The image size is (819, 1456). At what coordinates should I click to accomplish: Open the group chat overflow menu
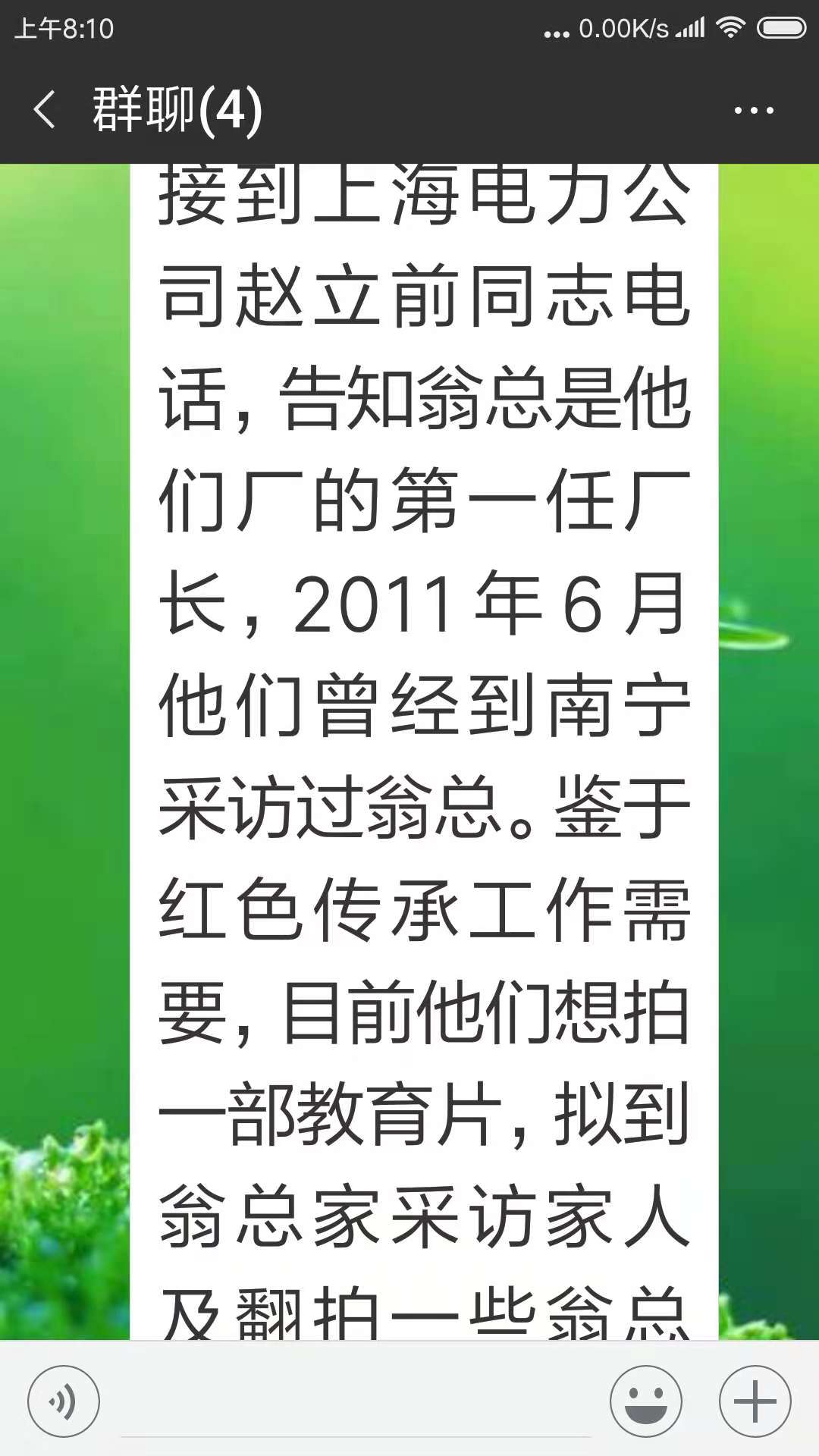coord(754,111)
